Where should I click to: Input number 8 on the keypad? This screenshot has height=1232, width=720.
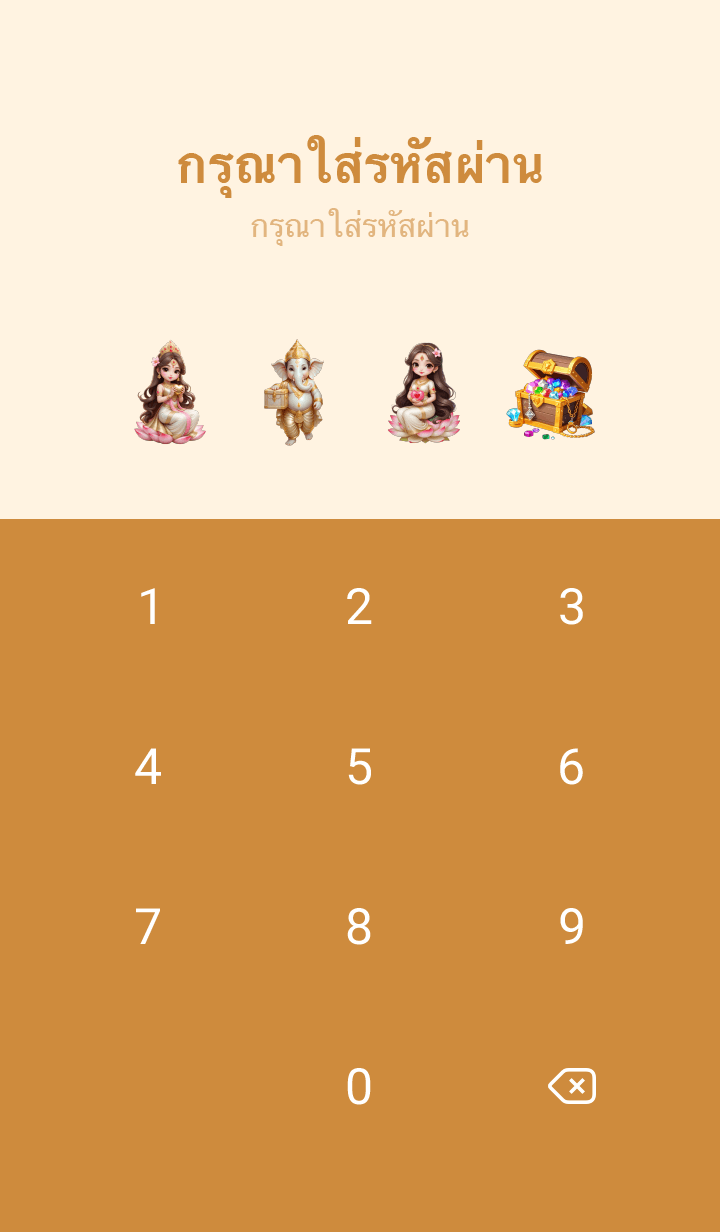click(x=359, y=927)
